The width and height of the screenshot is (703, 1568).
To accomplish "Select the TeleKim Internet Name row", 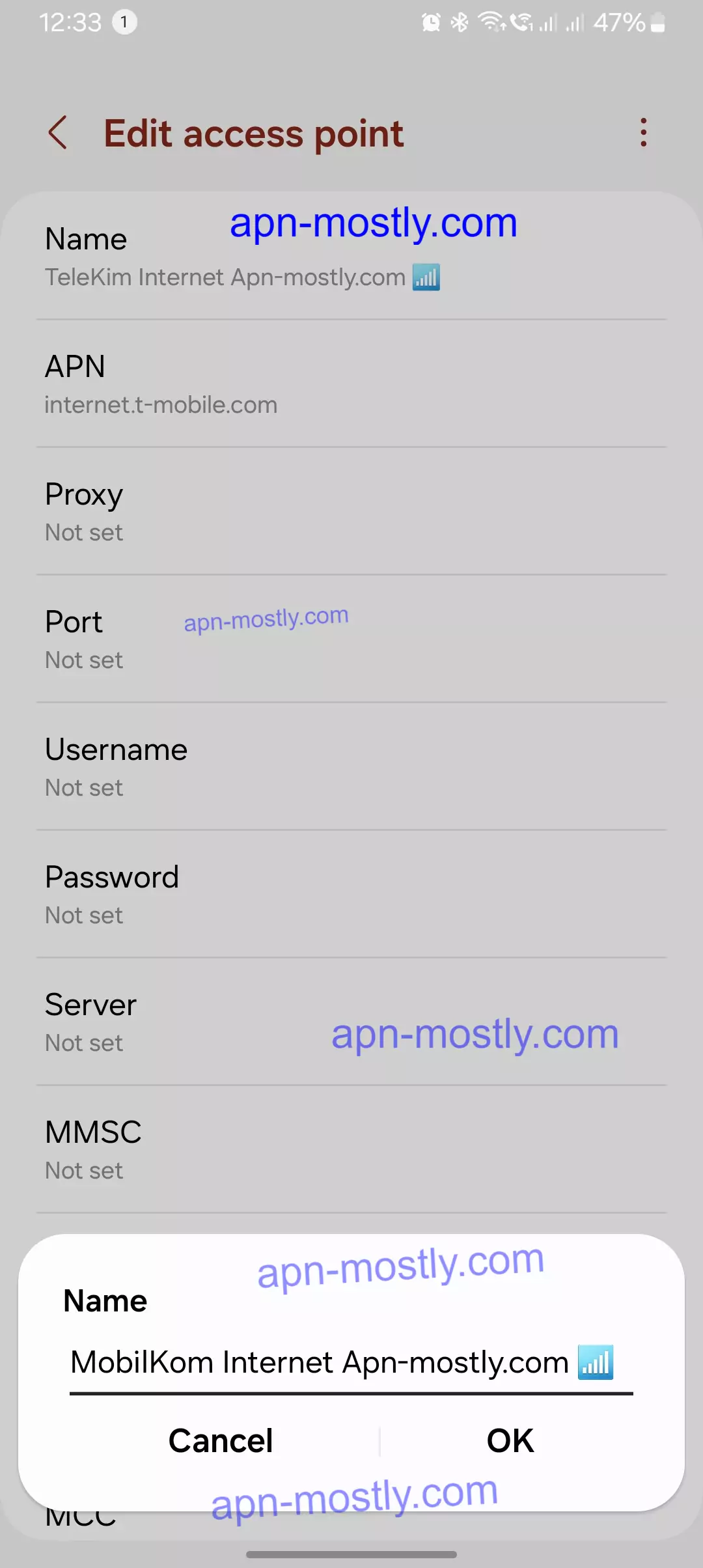I will (x=351, y=257).
